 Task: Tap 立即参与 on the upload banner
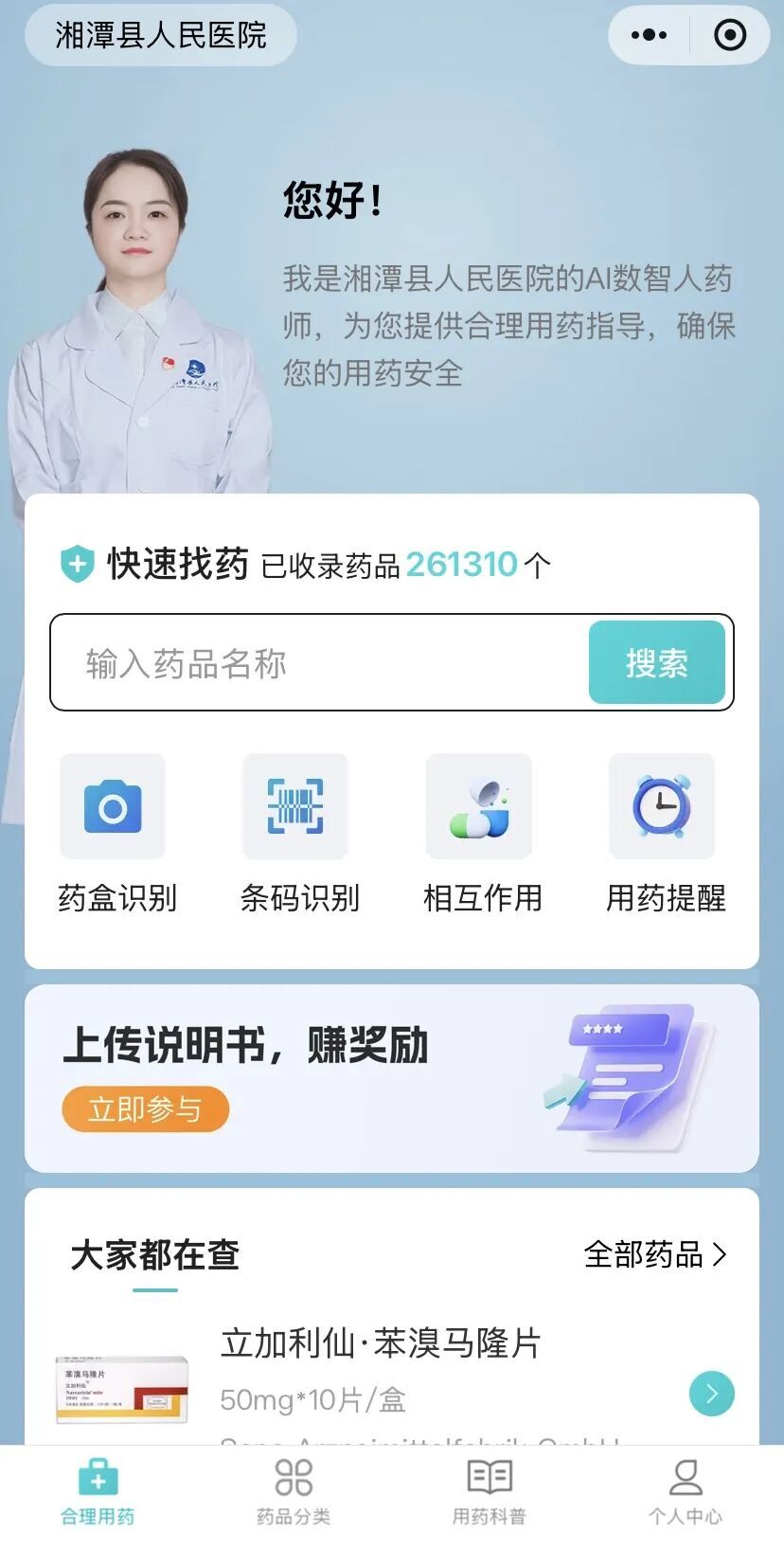tap(145, 1108)
